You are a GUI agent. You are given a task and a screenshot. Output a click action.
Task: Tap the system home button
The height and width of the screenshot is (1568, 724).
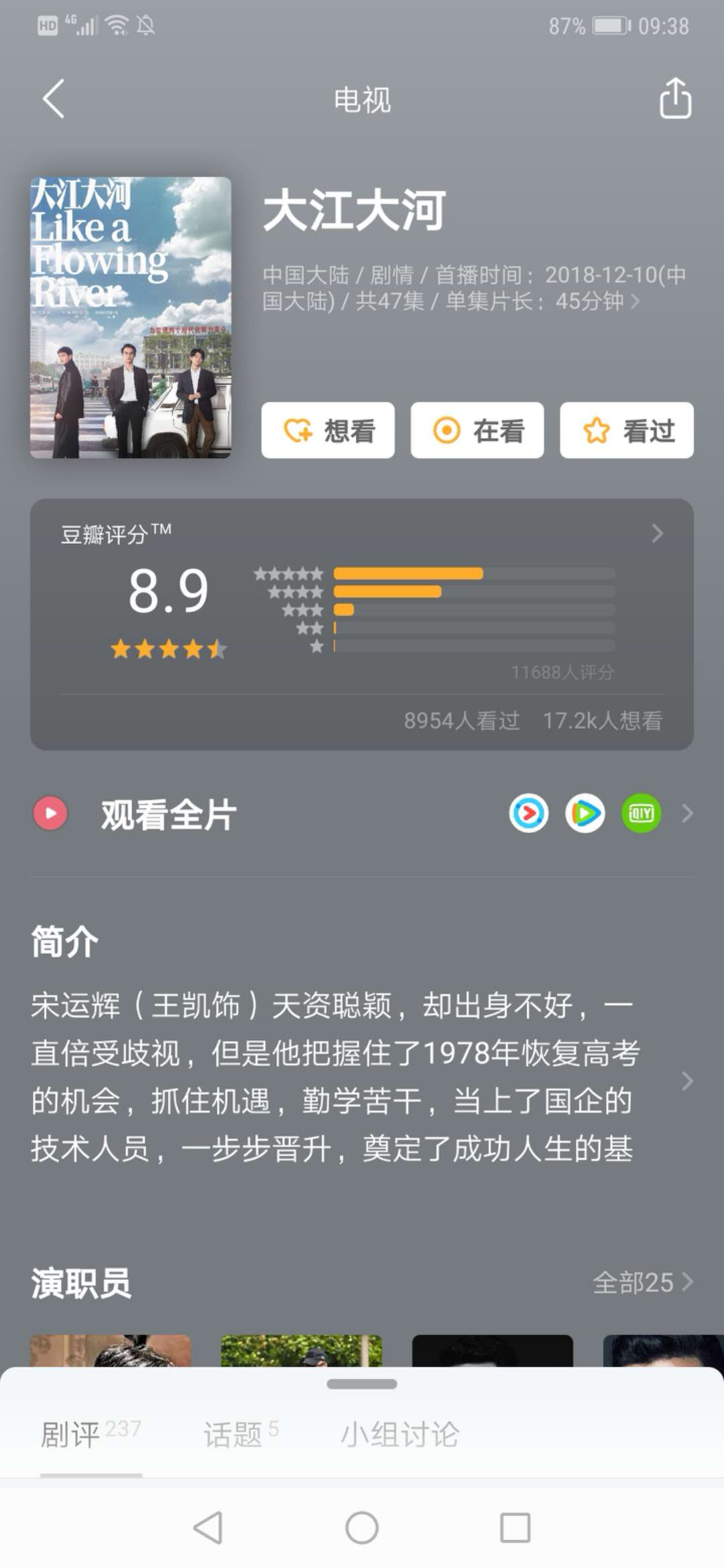pyautogui.click(x=362, y=1528)
